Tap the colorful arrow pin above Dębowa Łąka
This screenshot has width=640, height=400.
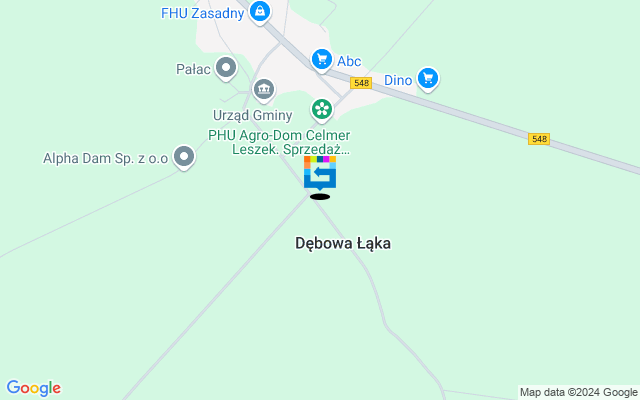(320, 172)
